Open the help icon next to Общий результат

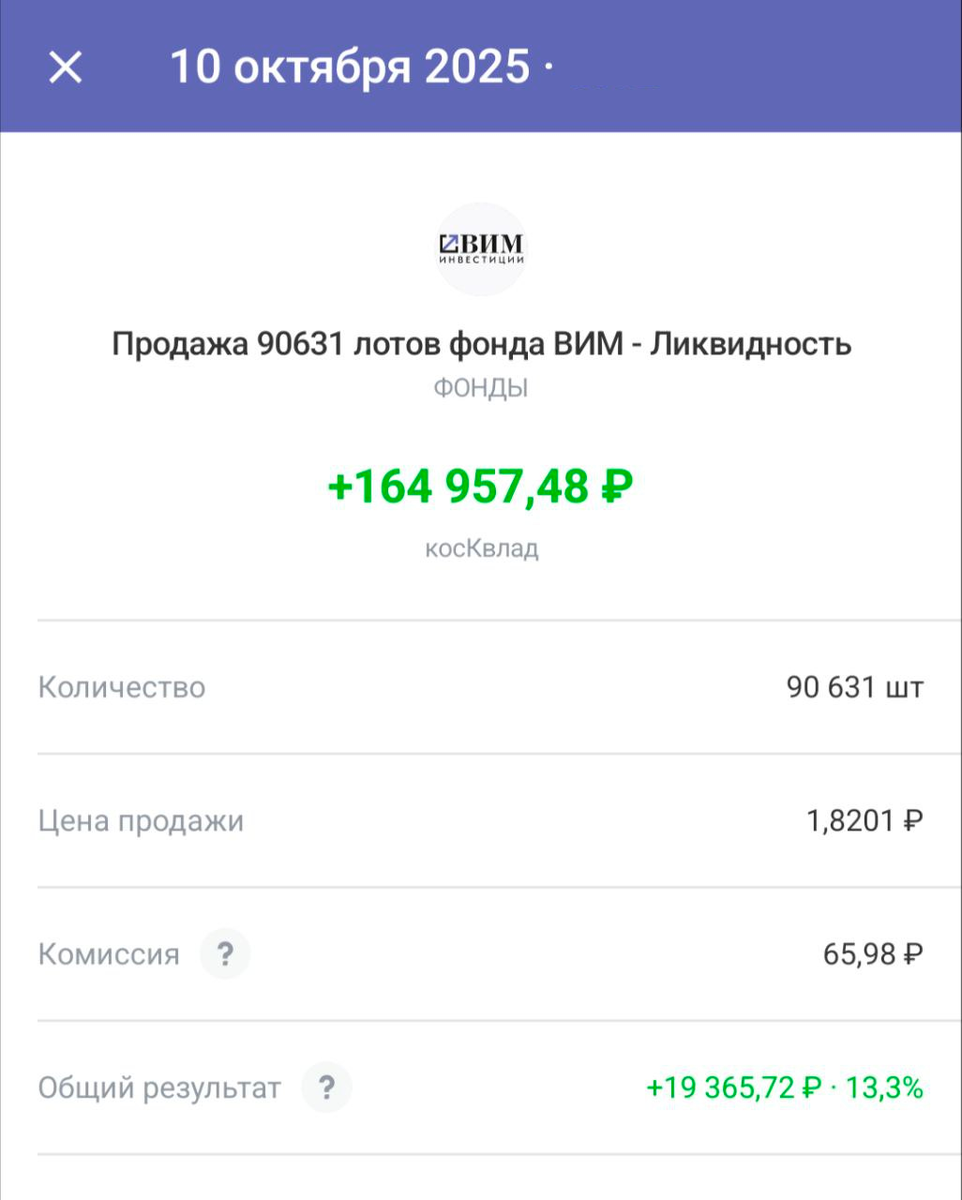(x=326, y=1088)
